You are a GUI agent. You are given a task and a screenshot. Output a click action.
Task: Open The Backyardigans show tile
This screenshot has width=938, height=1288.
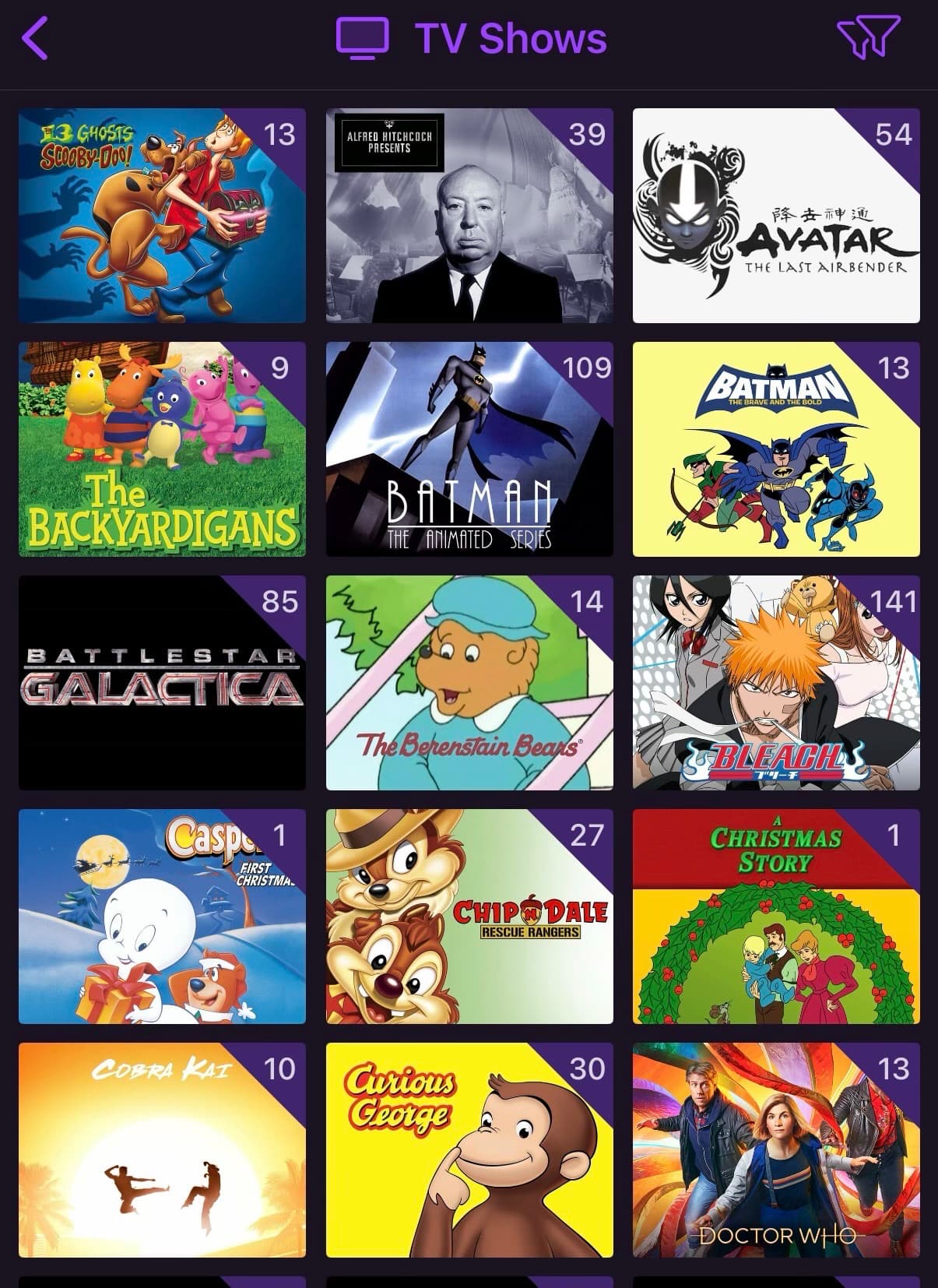pos(162,449)
